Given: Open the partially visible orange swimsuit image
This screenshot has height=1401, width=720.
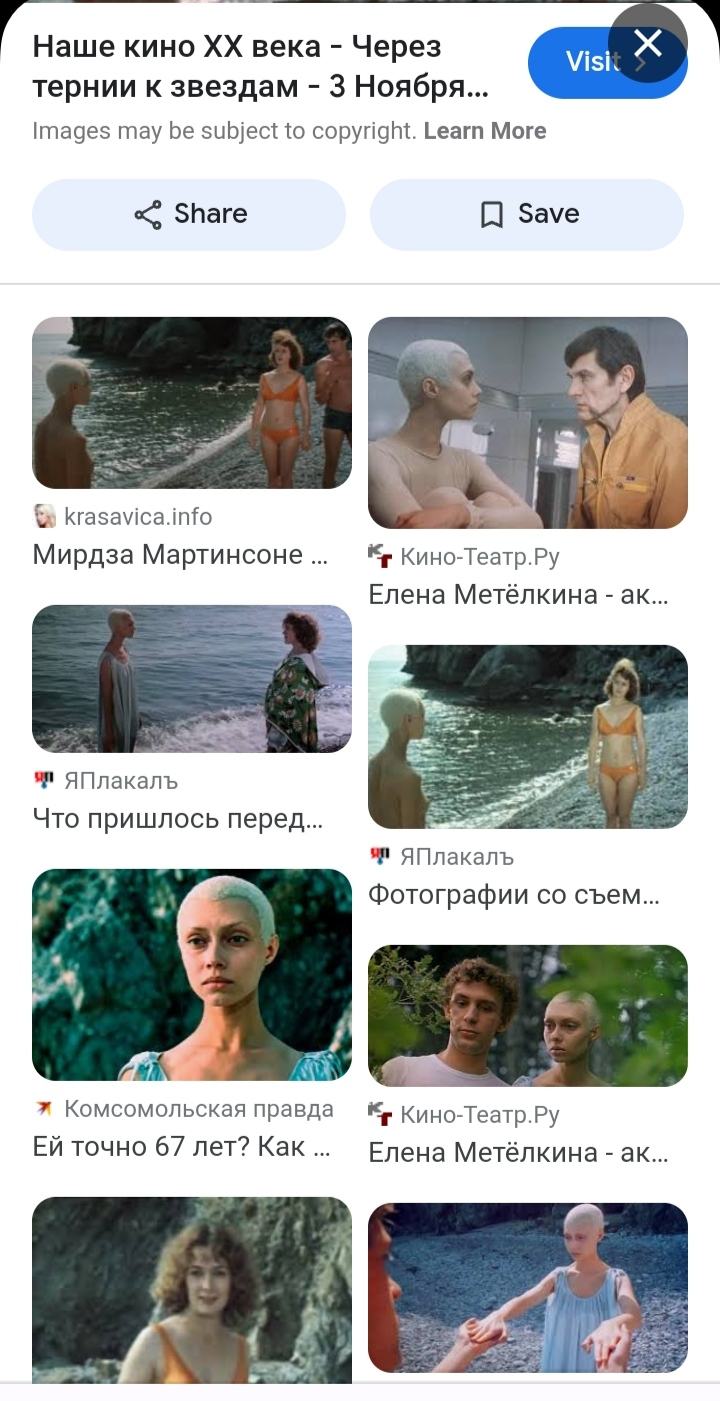Looking at the screenshot, I should pyautogui.click(x=192, y=1289).
